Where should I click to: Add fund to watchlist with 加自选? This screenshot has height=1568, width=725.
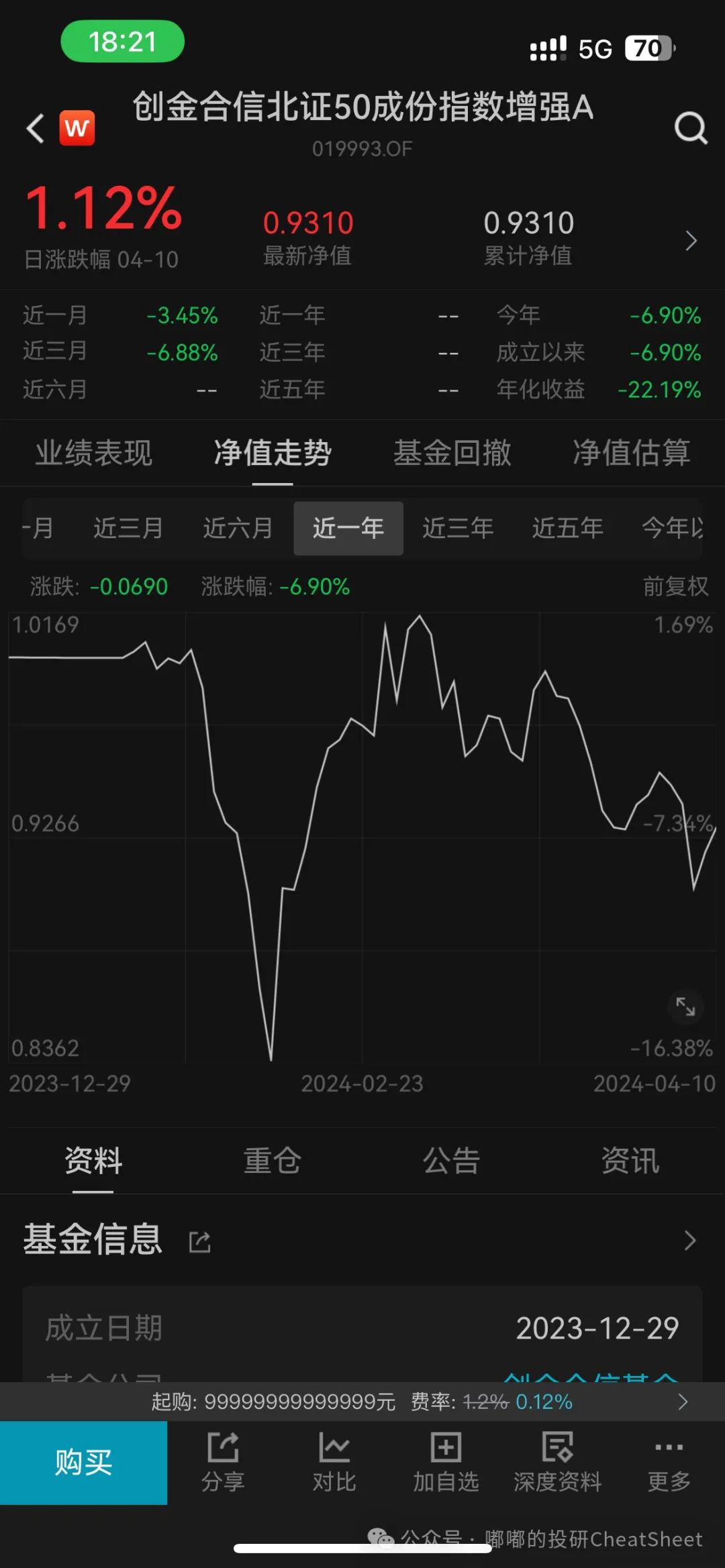[446, 1462]
